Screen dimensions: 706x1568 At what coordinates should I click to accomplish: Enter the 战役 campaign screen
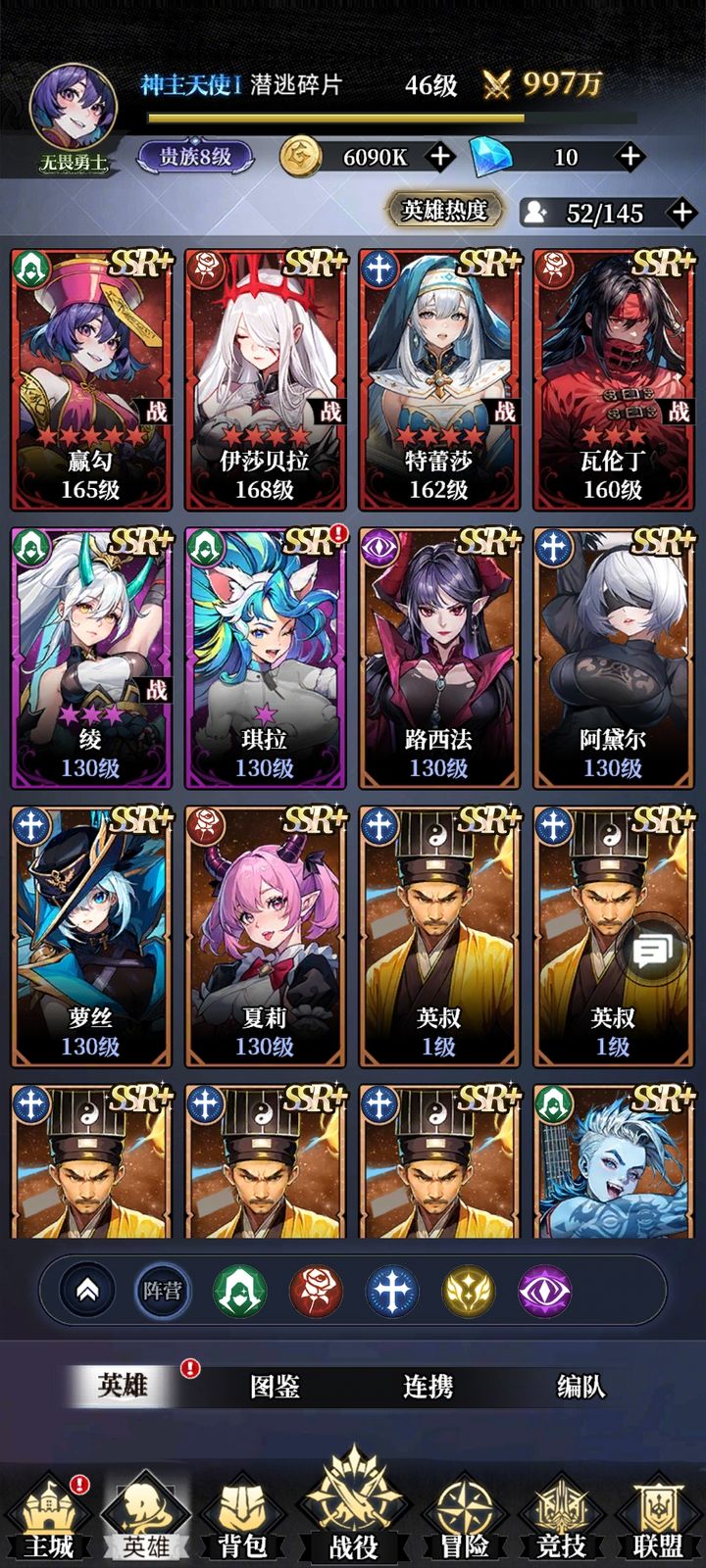[353, 1514]
